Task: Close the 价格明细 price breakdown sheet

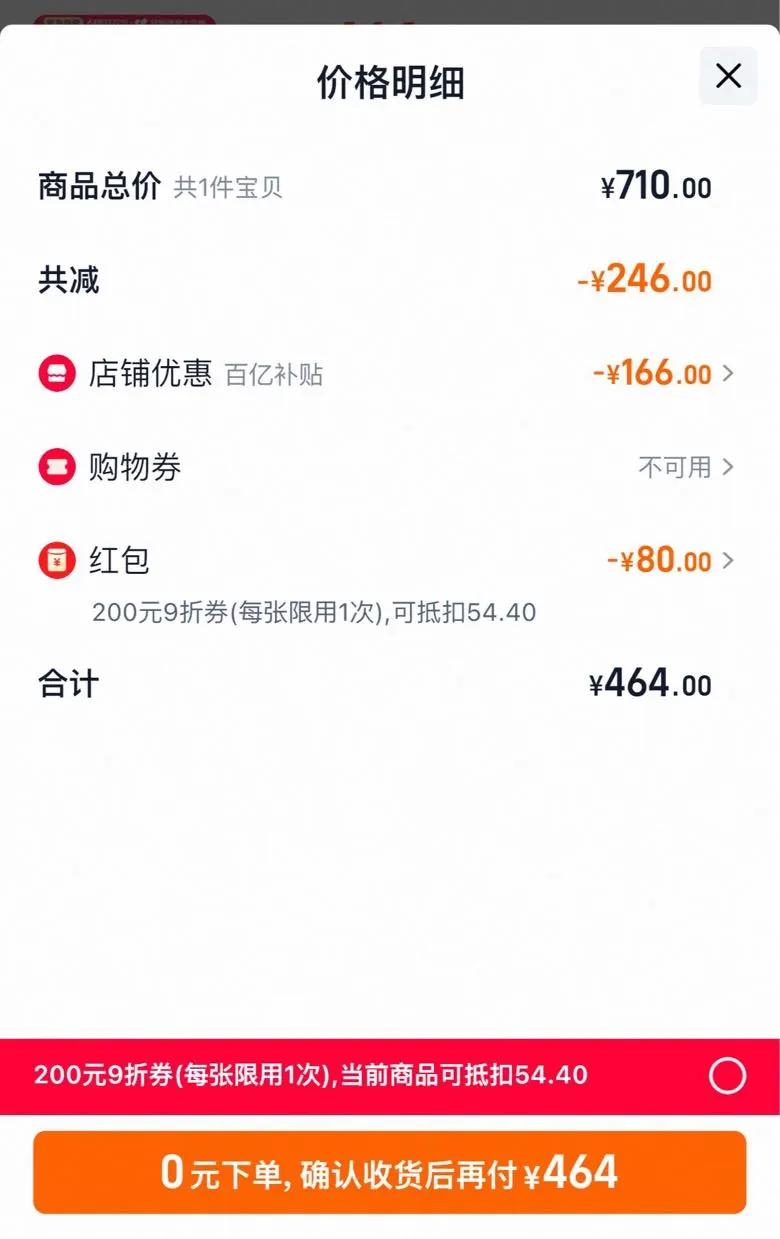Action: (728, 76)
